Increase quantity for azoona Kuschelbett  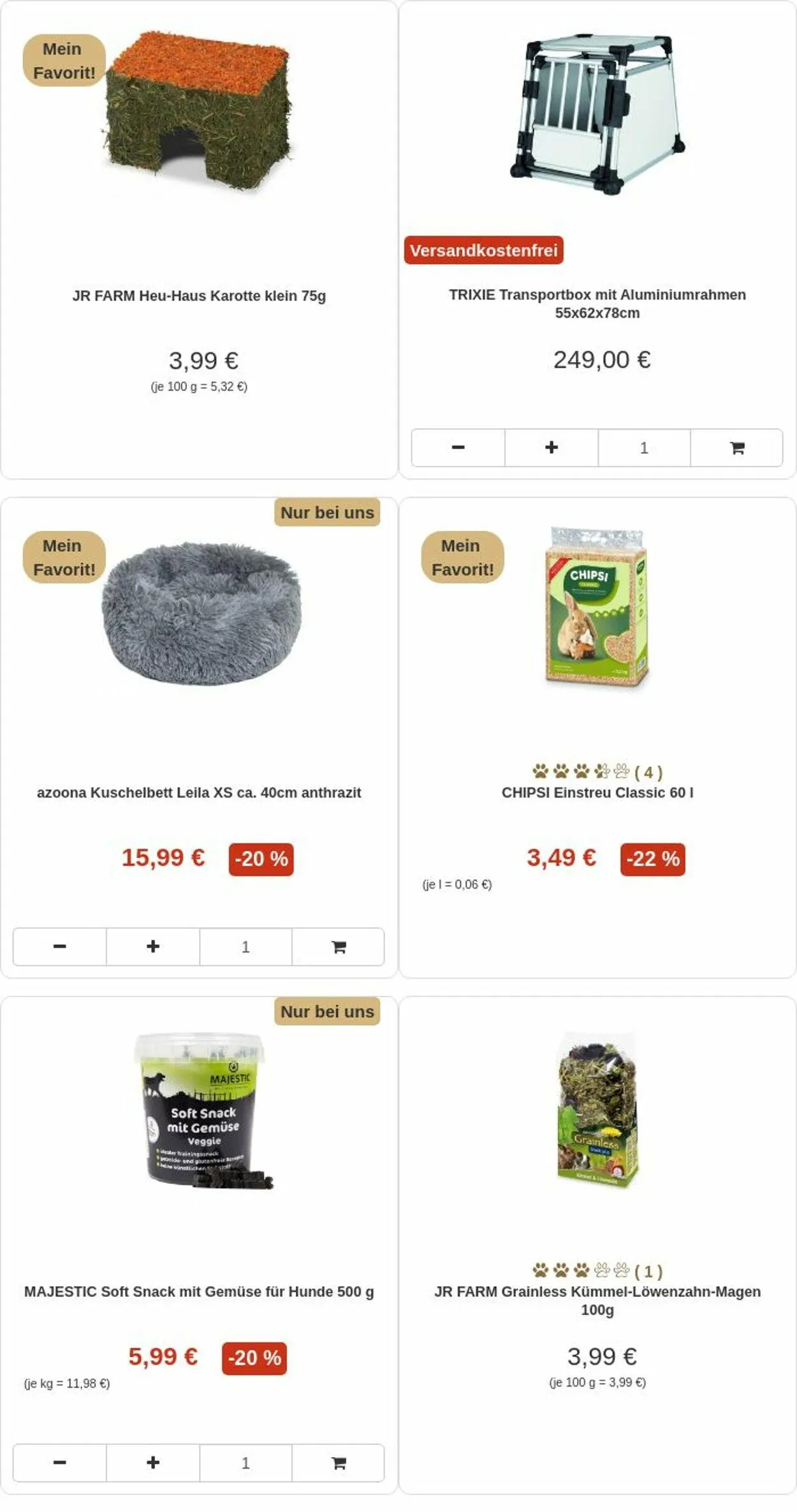coord(153,947)
